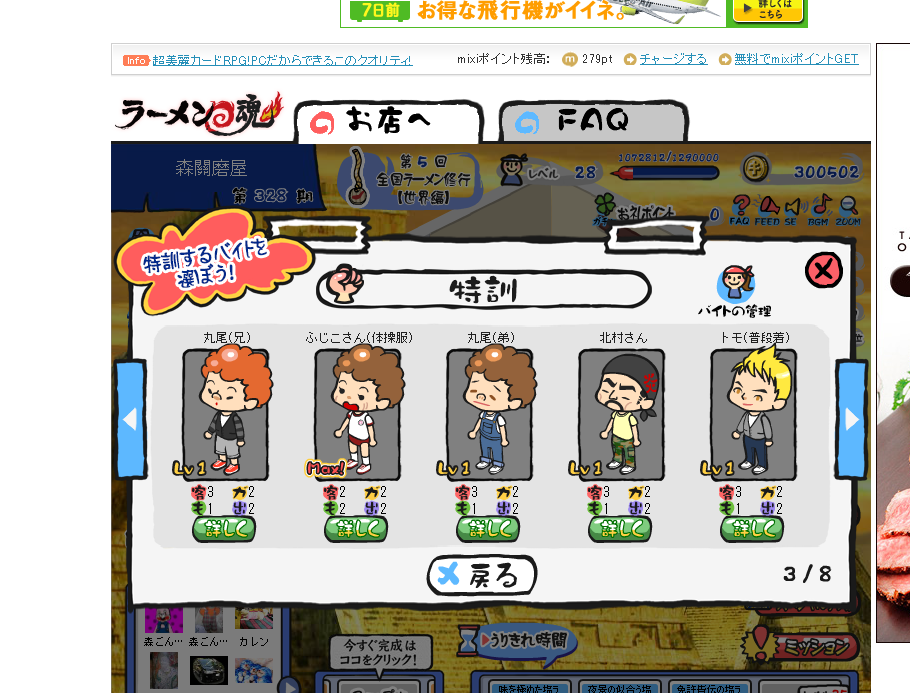The height and width of the screenshot is (693, 910).
Task: View details for 丸尾(弟)
Action: (x=488, y=529)
